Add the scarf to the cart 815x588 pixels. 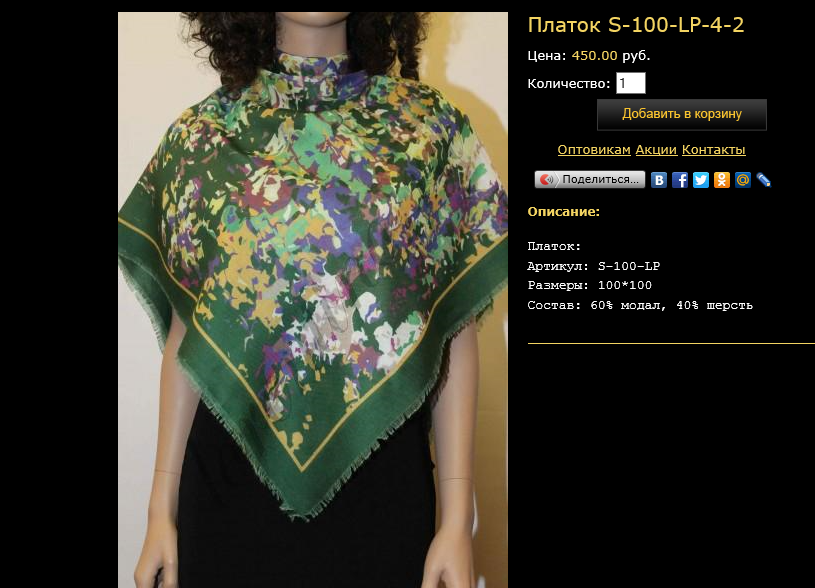(681, 114)
